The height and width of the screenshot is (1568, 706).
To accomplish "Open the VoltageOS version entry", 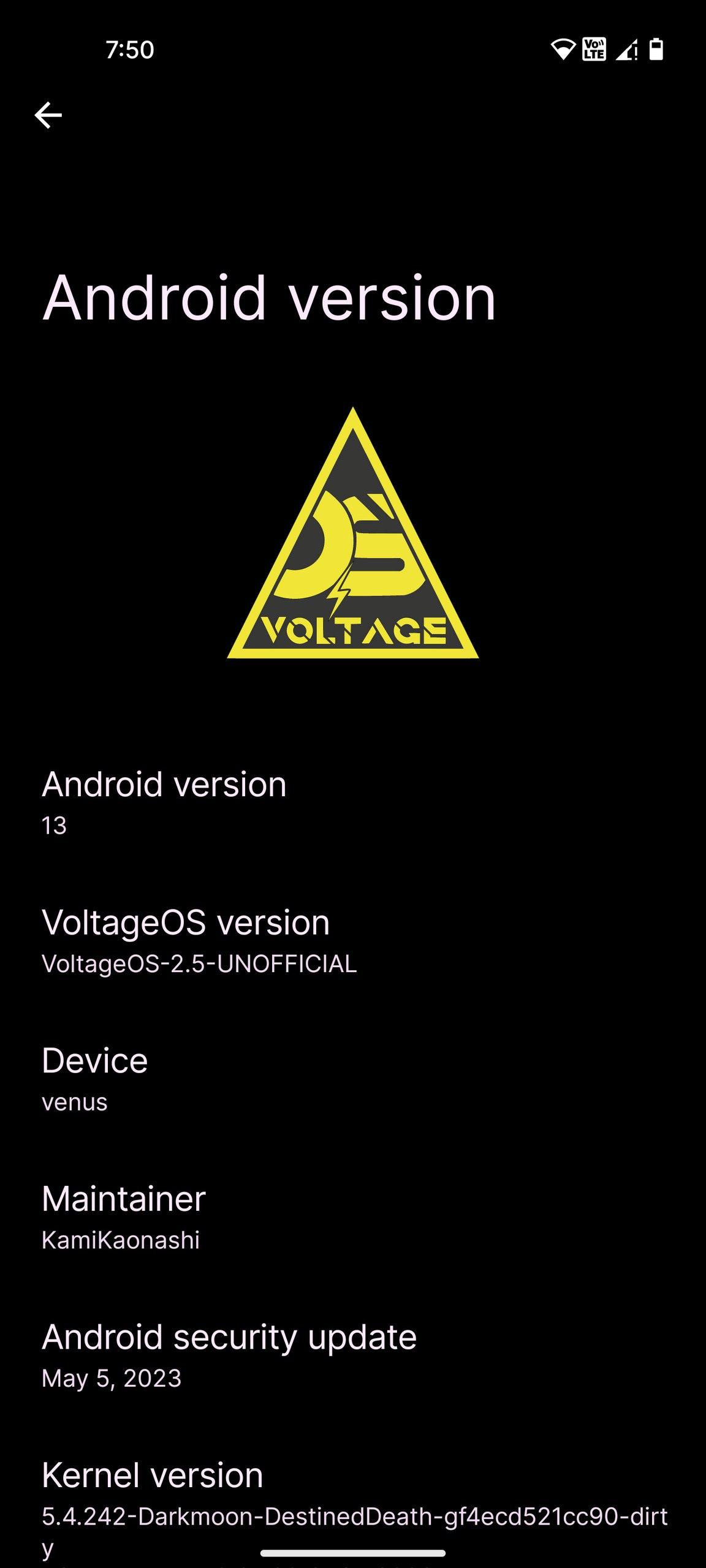I will click(352, 941).
